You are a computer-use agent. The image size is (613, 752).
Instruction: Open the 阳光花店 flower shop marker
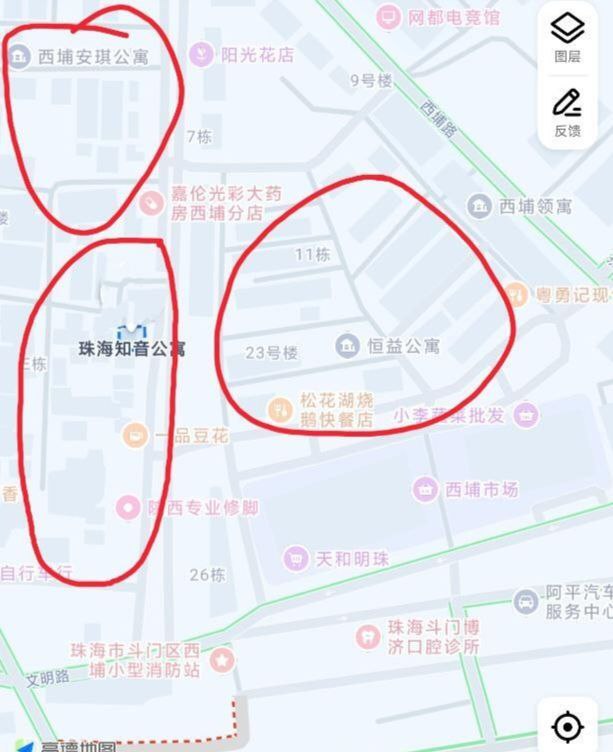click(x=203, y=54)
